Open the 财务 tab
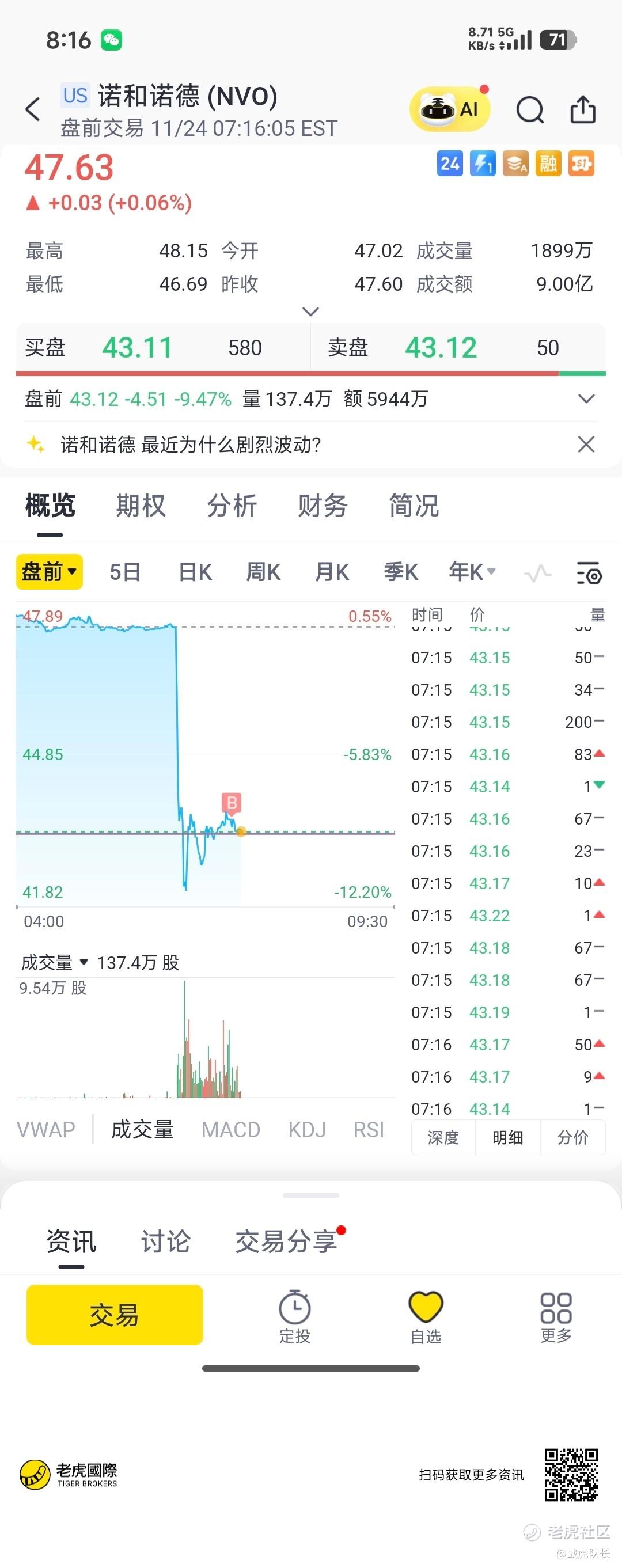Viewport: 622px width, 1568px height. [323, 506]
